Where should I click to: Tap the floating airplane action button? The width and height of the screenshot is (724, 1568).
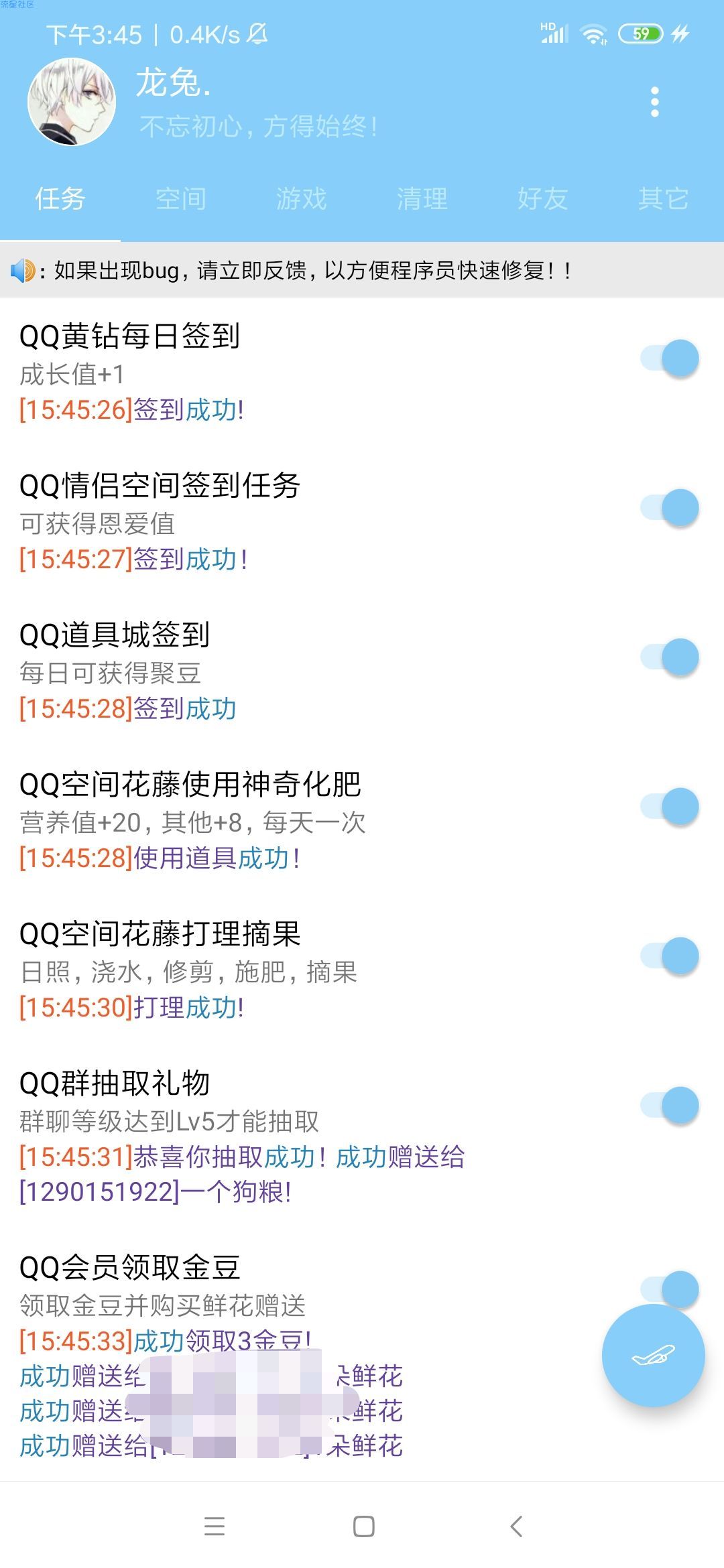point(654,1356)
